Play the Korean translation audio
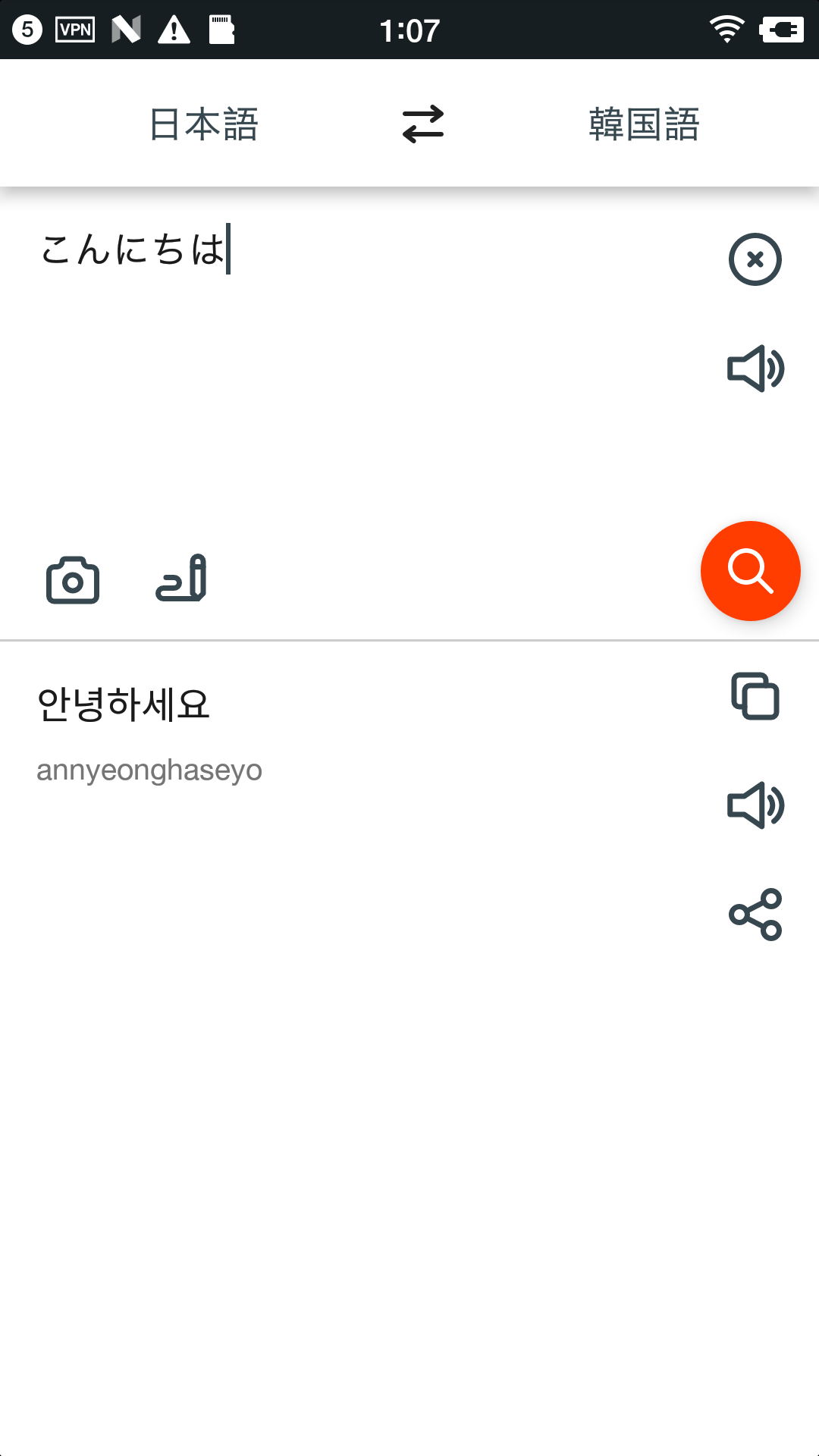Screen dimensions: 819x1456 [x=755, y=805]
